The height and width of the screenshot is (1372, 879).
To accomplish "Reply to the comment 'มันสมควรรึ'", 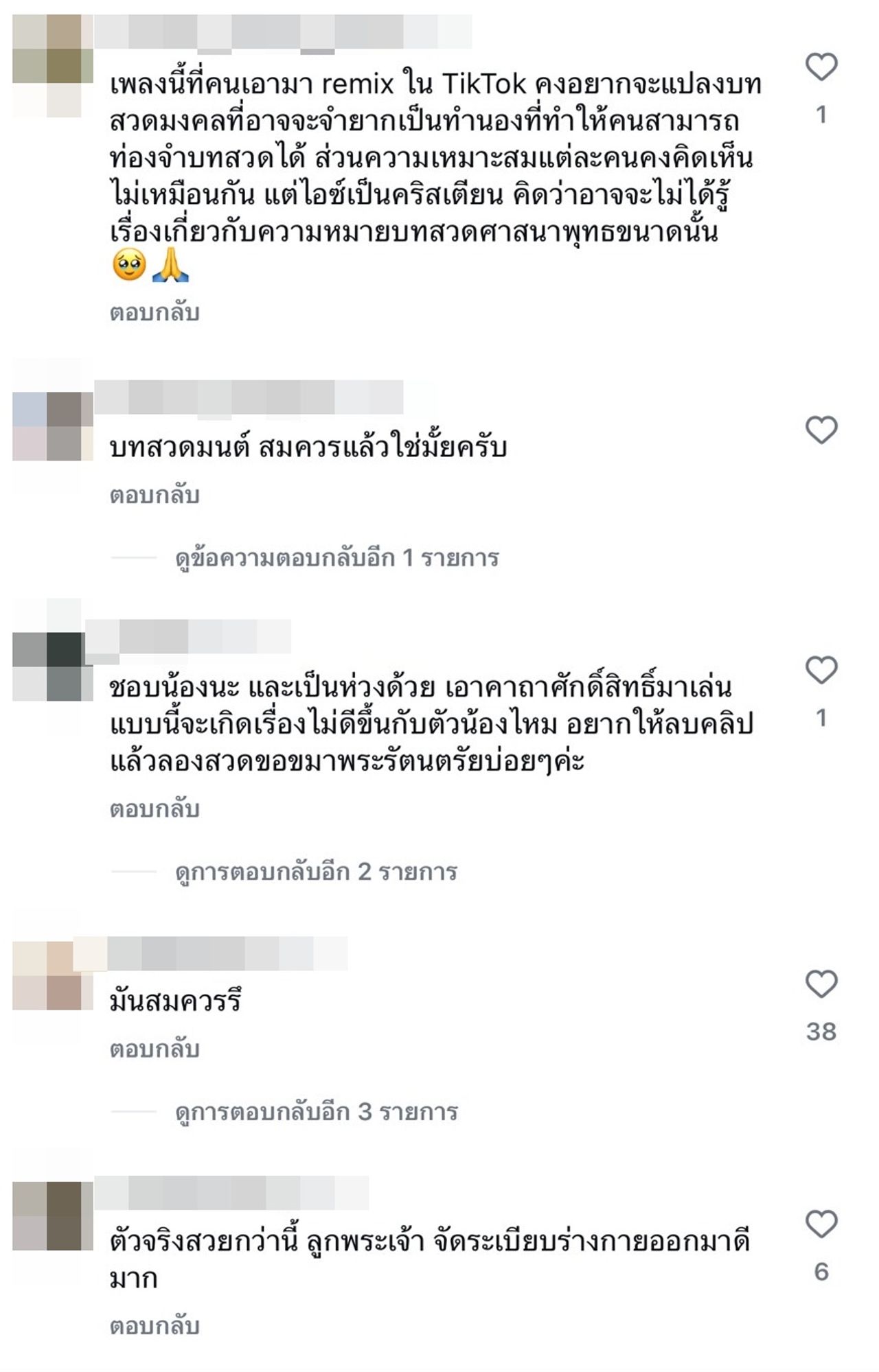I will pos(155,1049).
